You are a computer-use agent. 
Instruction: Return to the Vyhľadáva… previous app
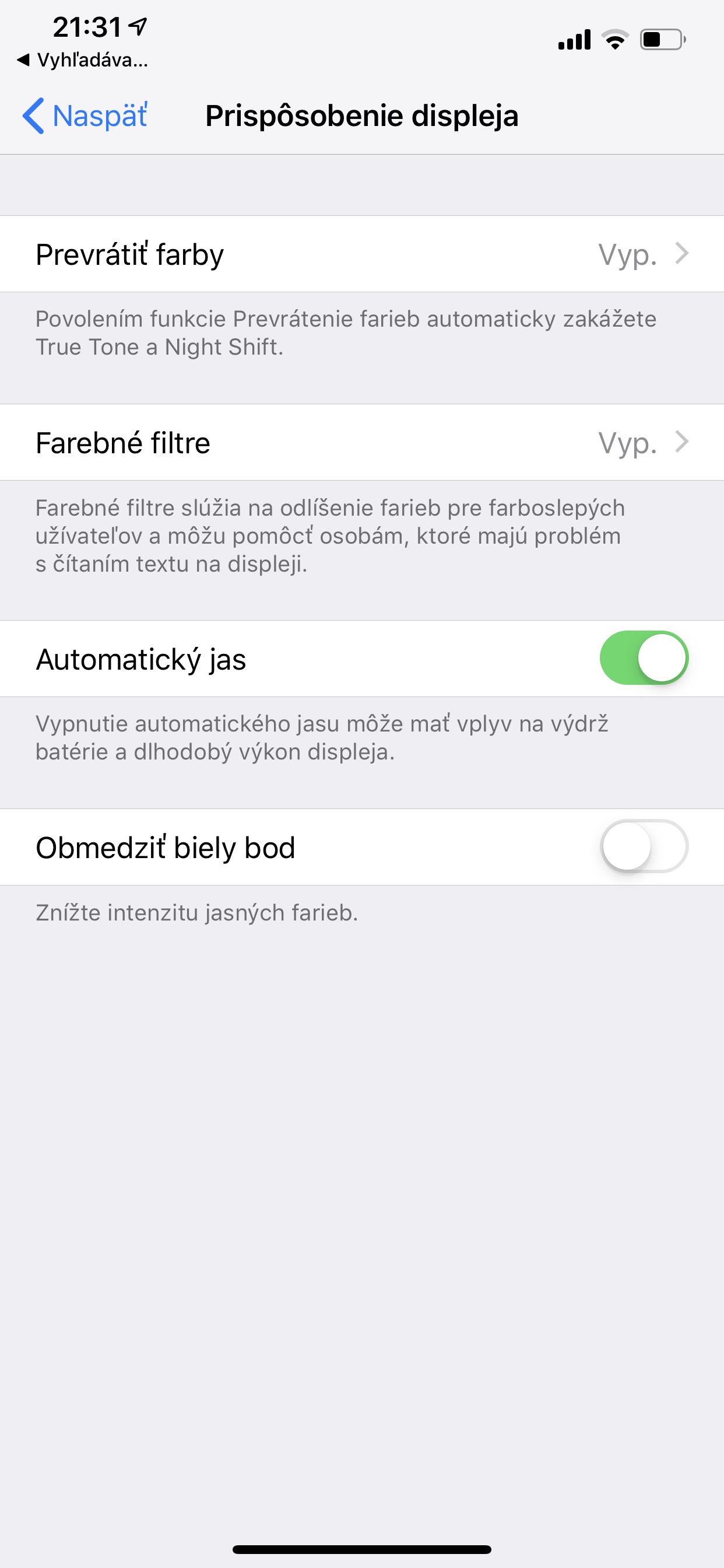tap(83, 60)
